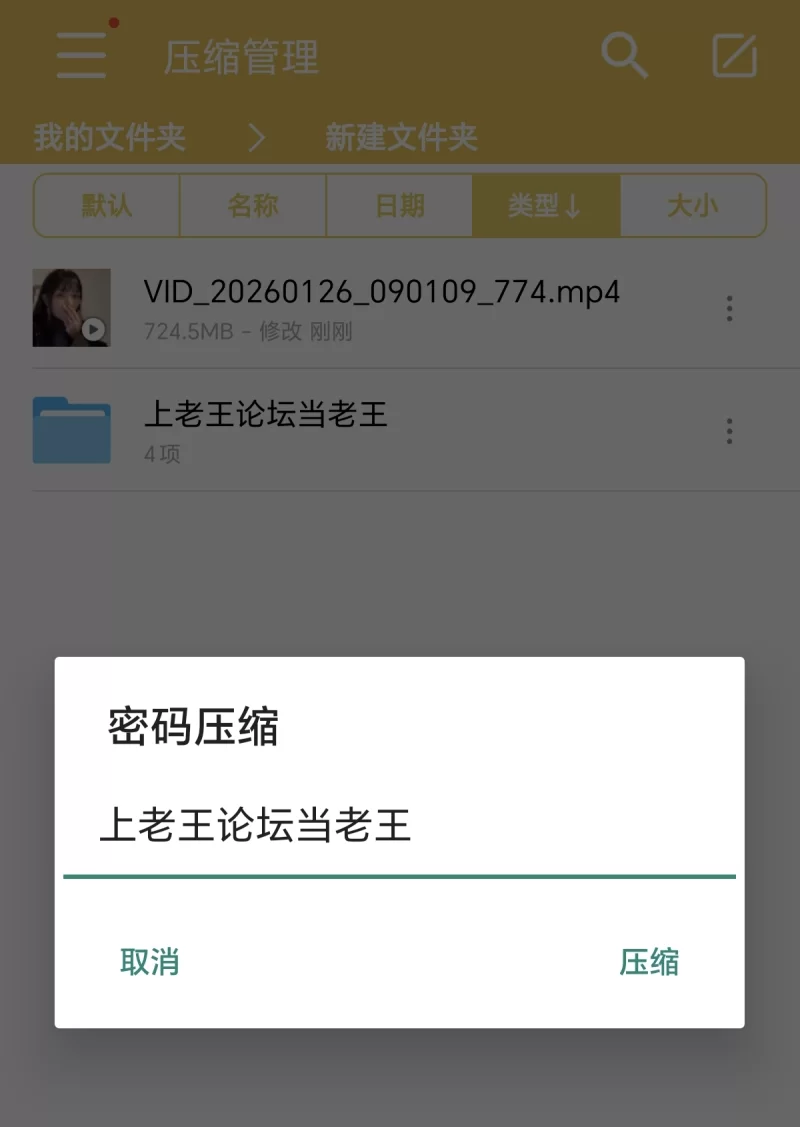Image resolution: width=800 pixels, height=1127 pixels.
Task: Open the navigation drawer menu
Action: pyautogui.click(x=80, y=57)
